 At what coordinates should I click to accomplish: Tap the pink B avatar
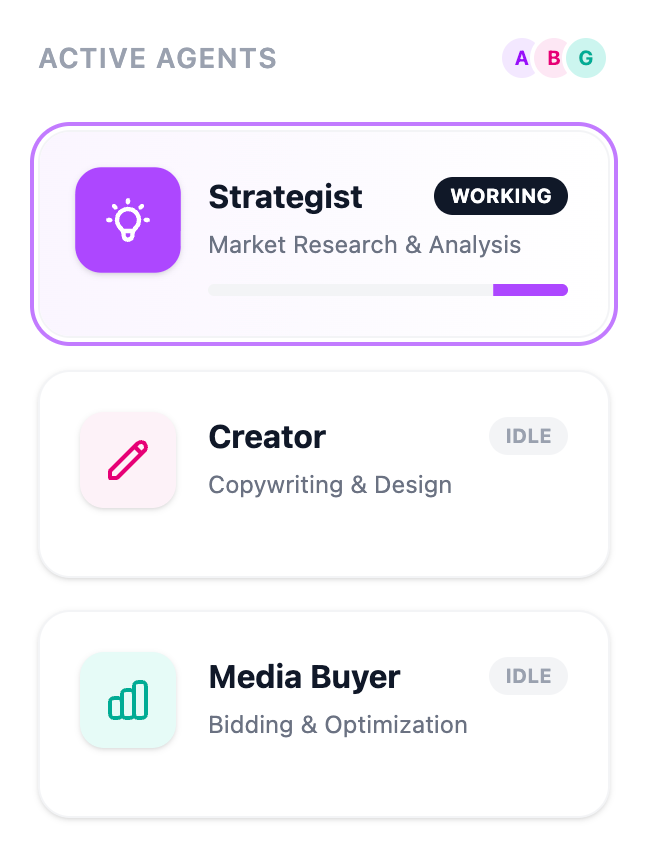(552, 59)
